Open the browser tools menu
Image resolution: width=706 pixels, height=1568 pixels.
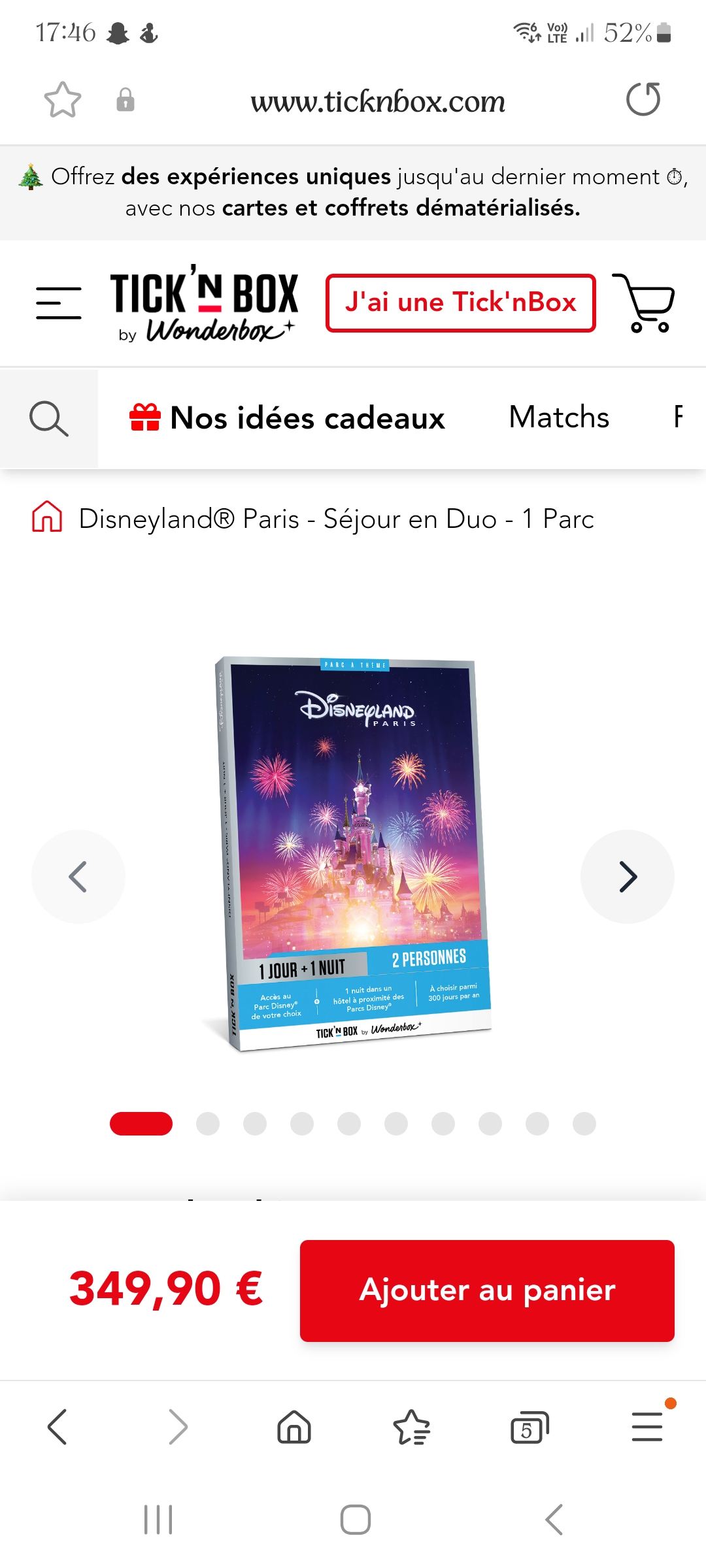coord(647,1427)
